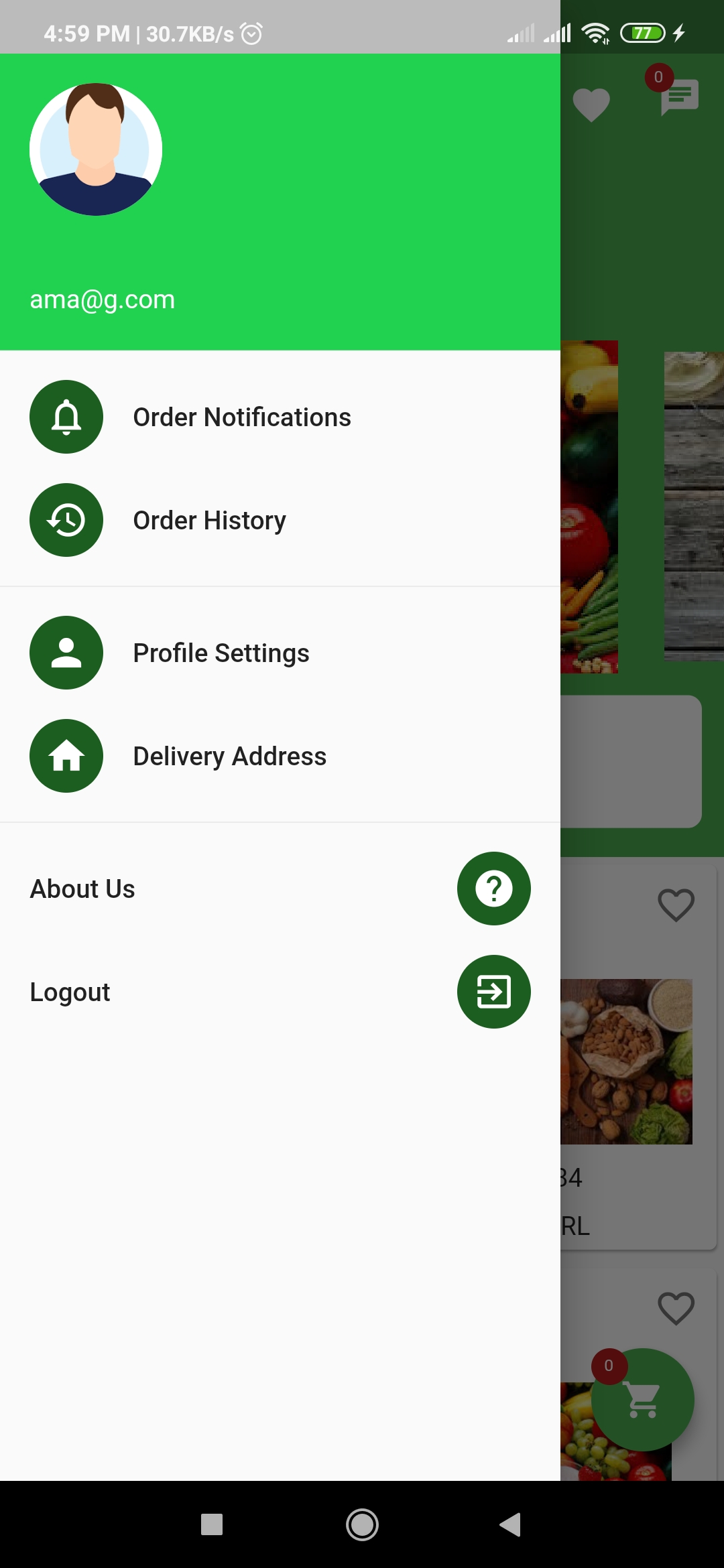Screen dimensions: 724x1568
Task: Log out of the account
Action: click(70, 992)
